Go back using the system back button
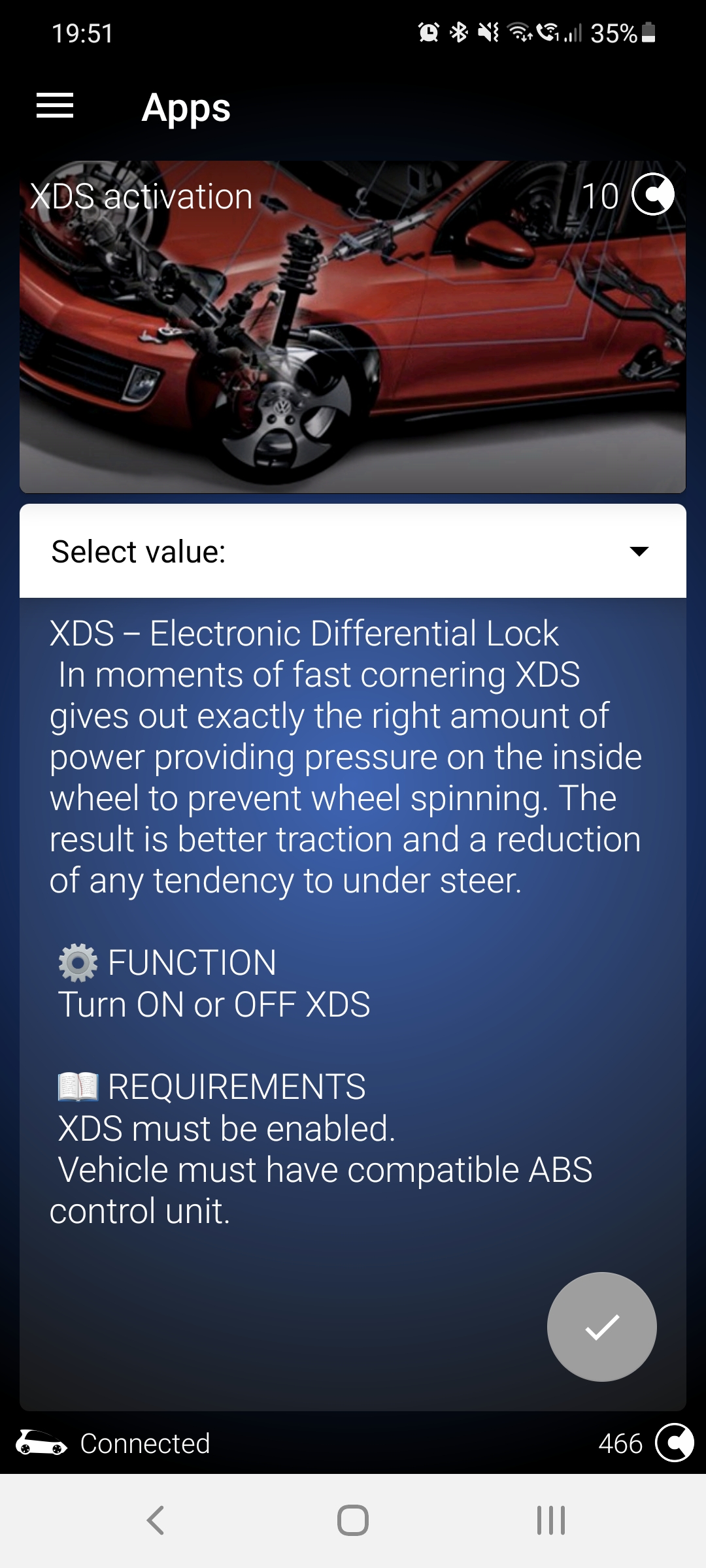 click(156, 1520)
